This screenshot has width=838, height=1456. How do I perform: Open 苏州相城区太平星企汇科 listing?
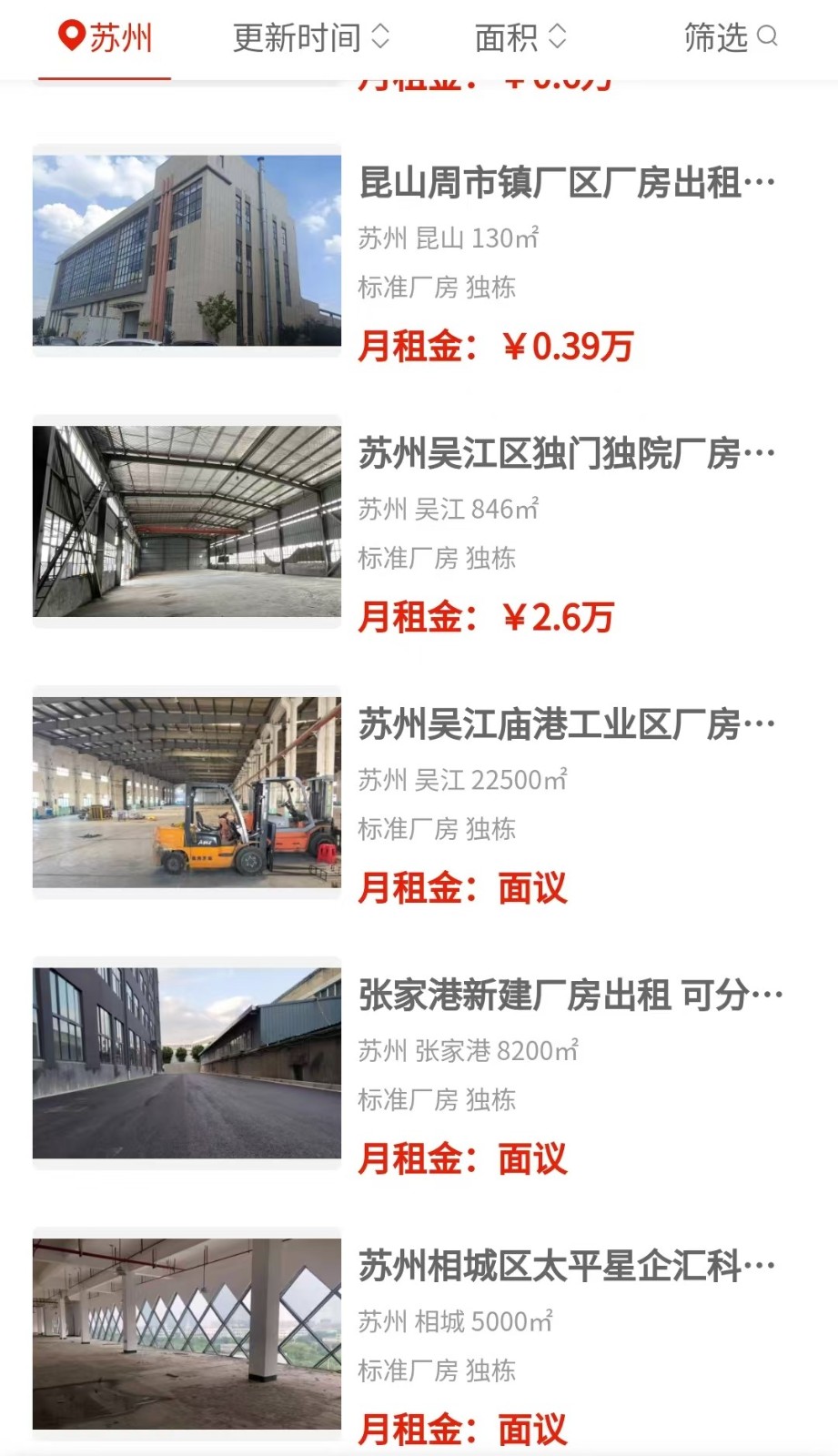click(x=566, y=1267)
